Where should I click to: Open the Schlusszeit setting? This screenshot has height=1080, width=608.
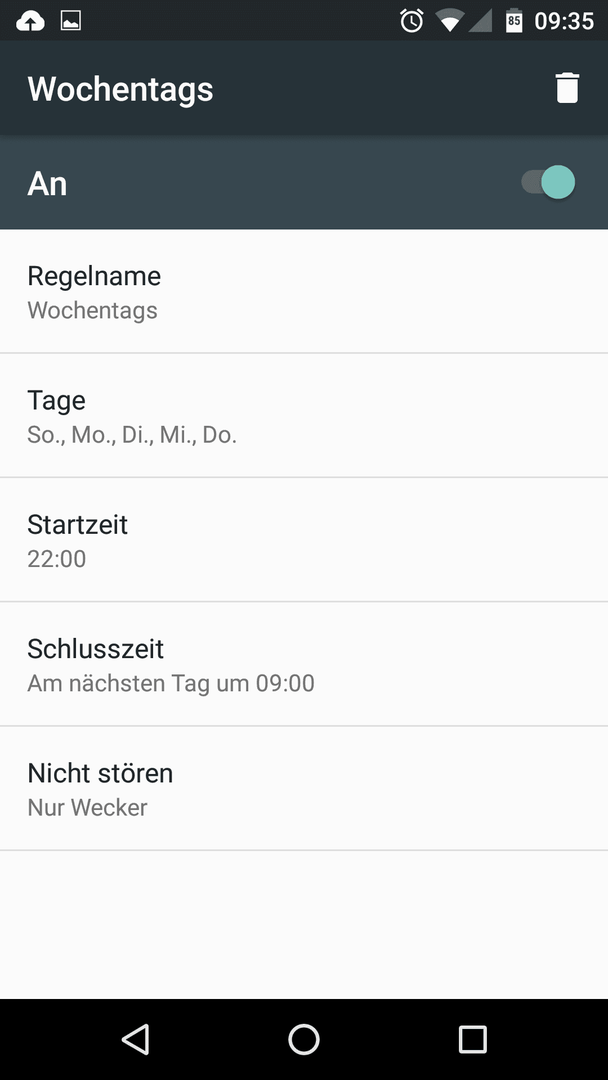click(304, 664)
